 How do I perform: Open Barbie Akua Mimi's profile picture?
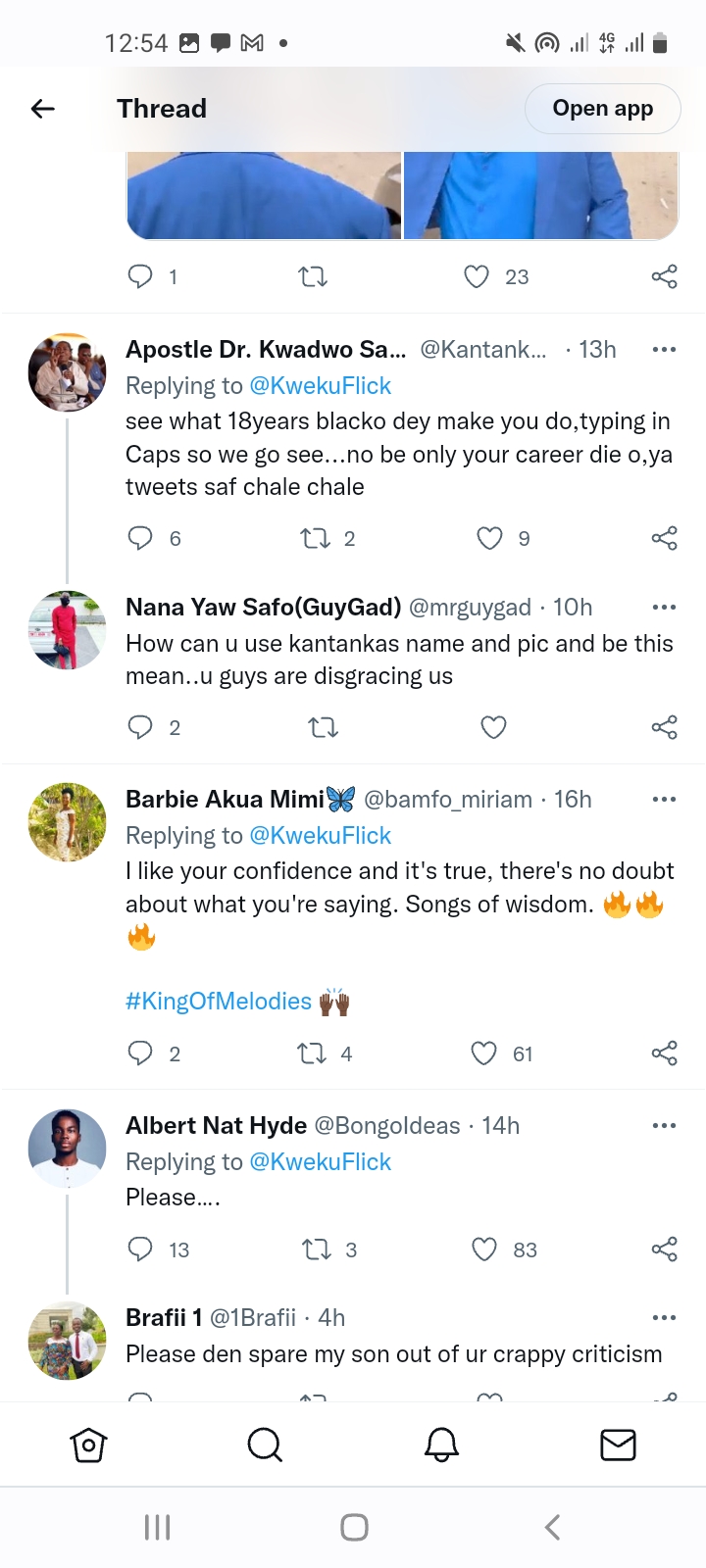(67, 822)
